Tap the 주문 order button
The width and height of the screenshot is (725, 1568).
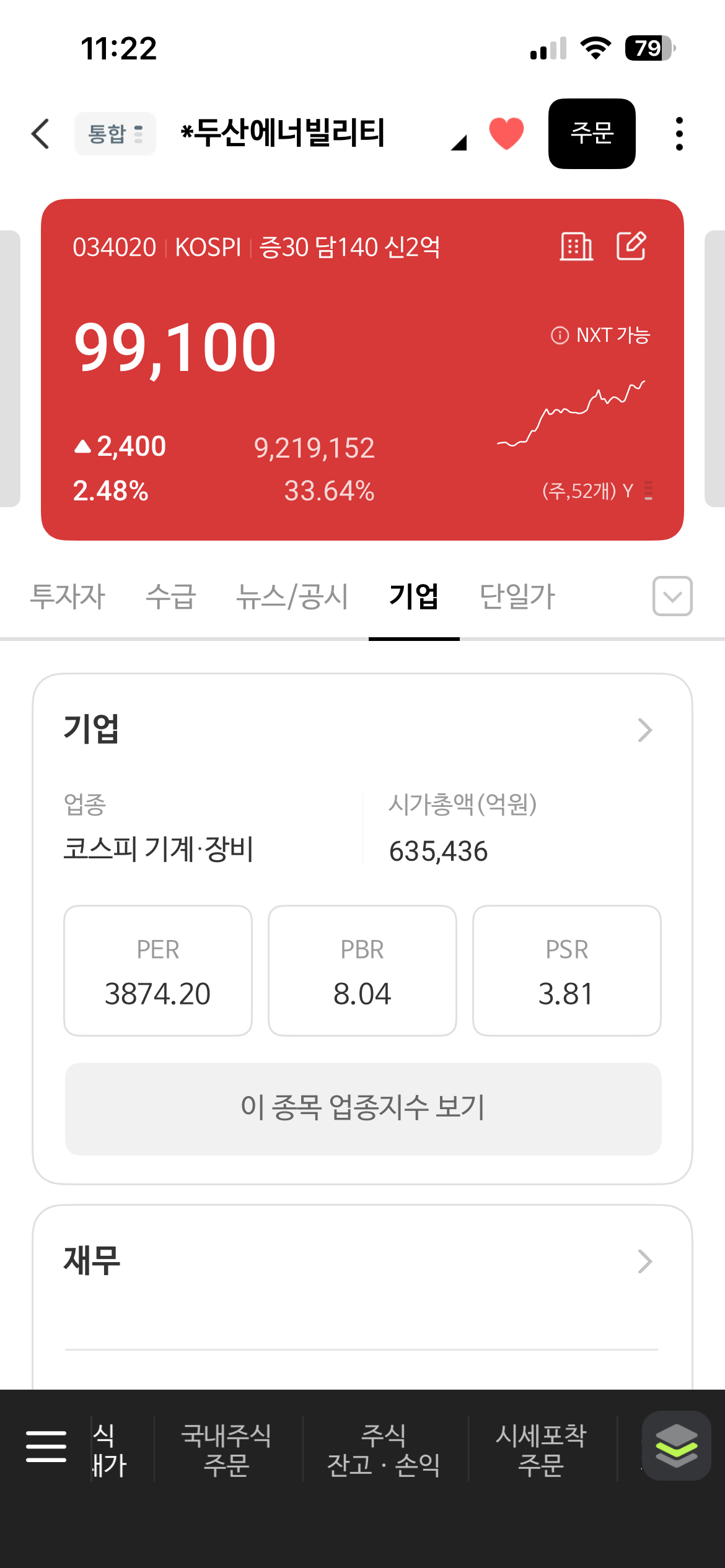(x=591, y=134)
